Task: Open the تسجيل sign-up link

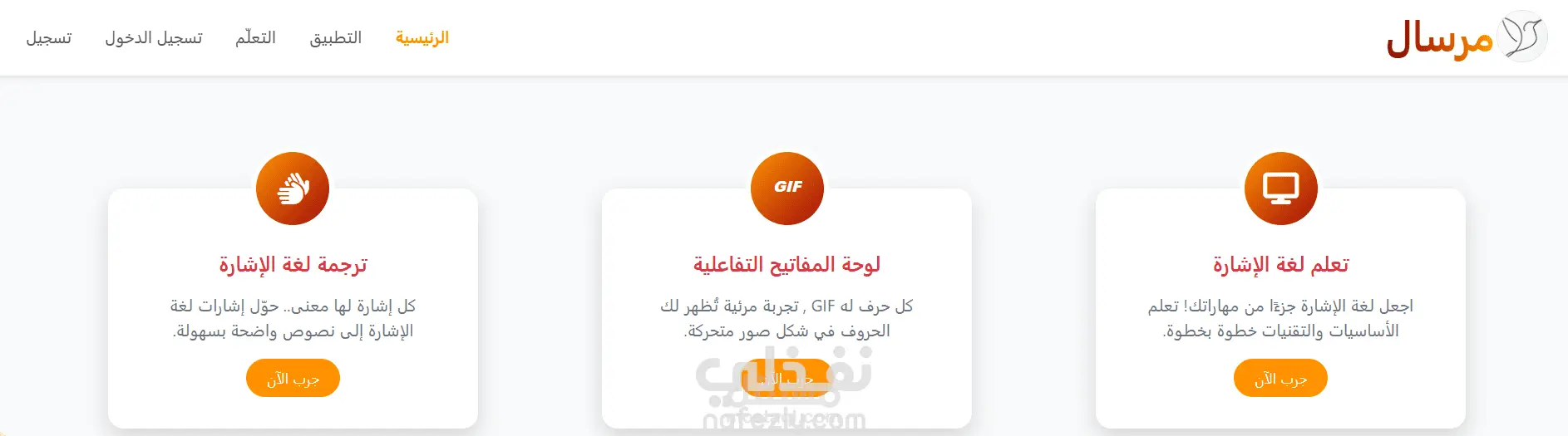Action: pyautogui.click(x=49, y=38)
